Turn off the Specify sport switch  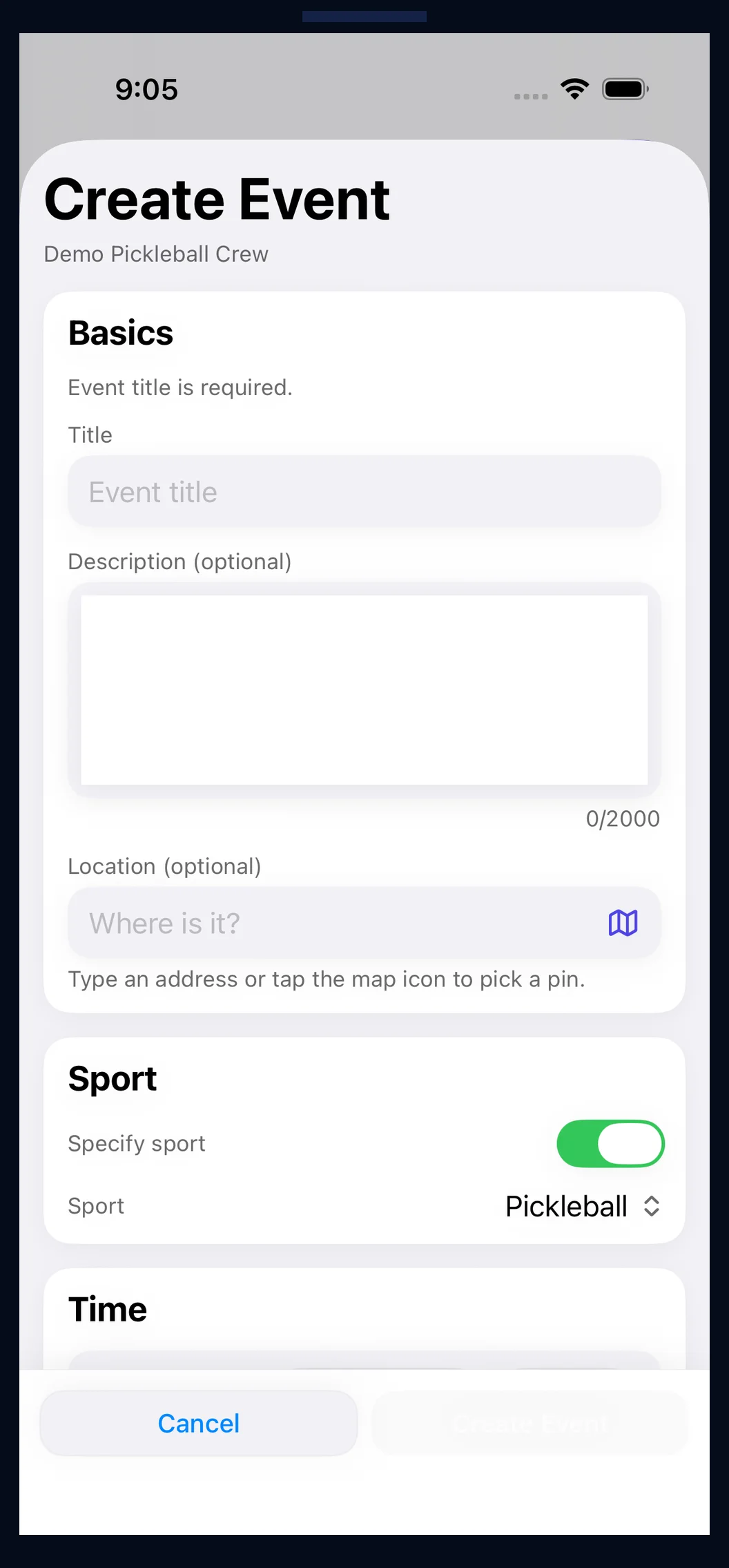pyautogui.click(x=610, y=1144)
